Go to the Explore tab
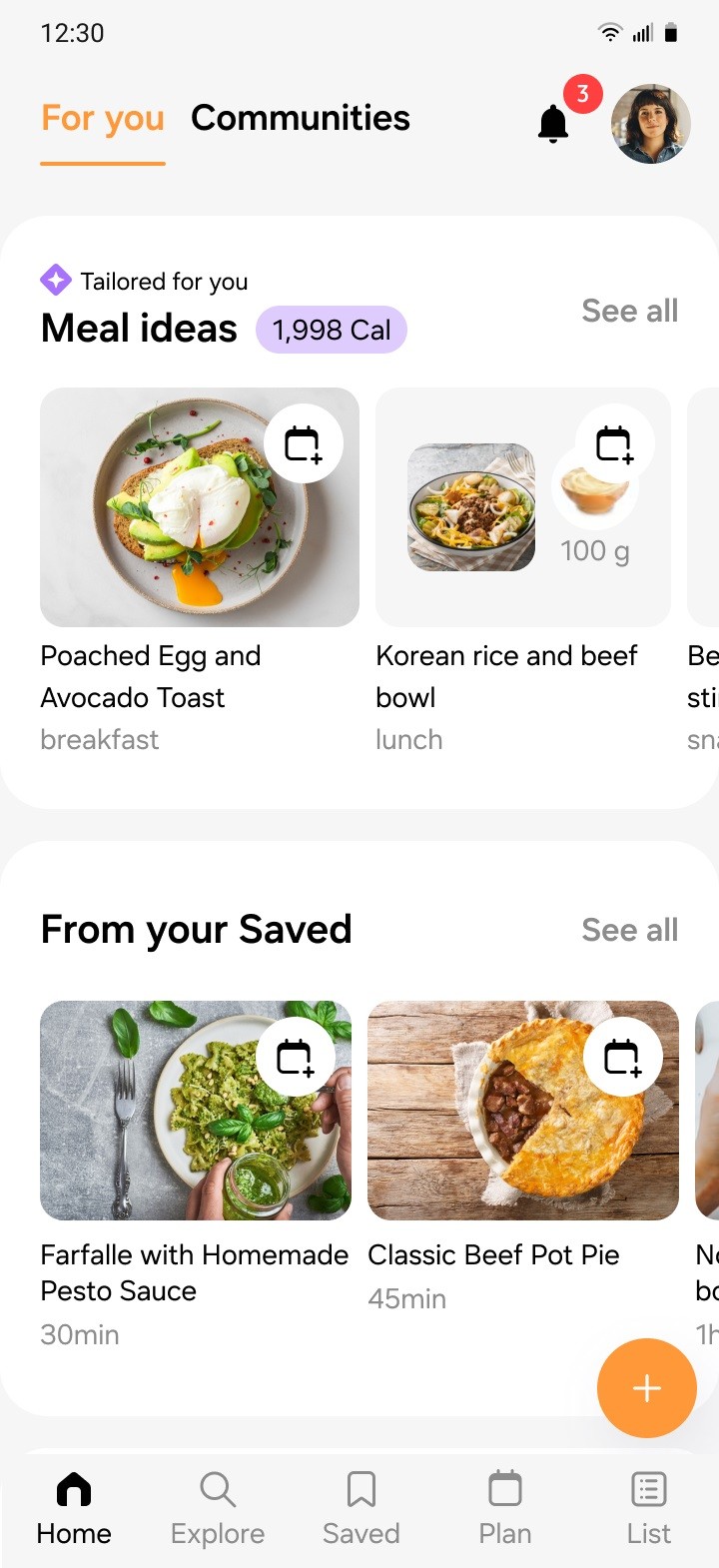The height and width of the screenshot is (1568, 719). pos(218,1507)
